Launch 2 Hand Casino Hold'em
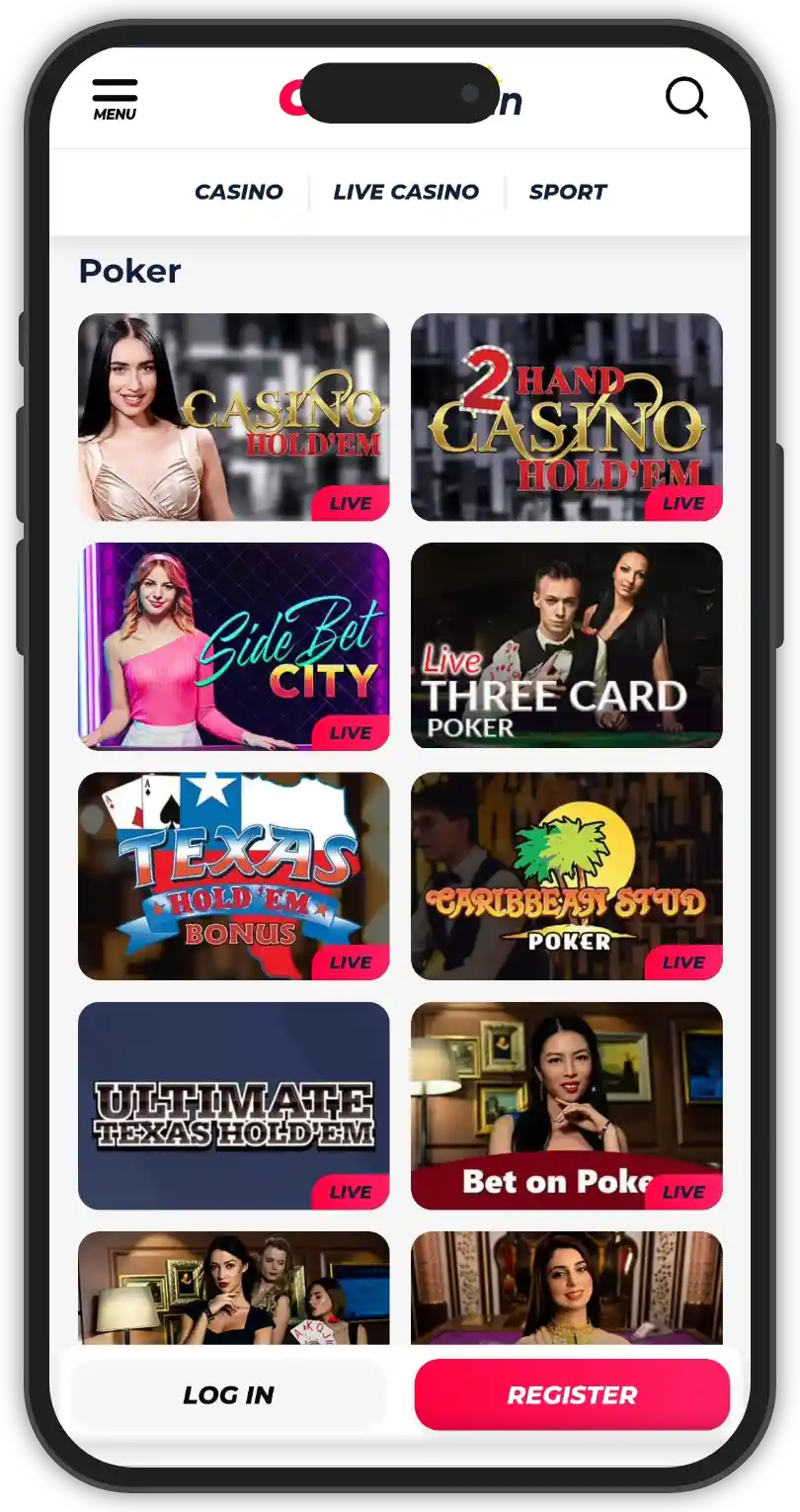 [566, 417]
